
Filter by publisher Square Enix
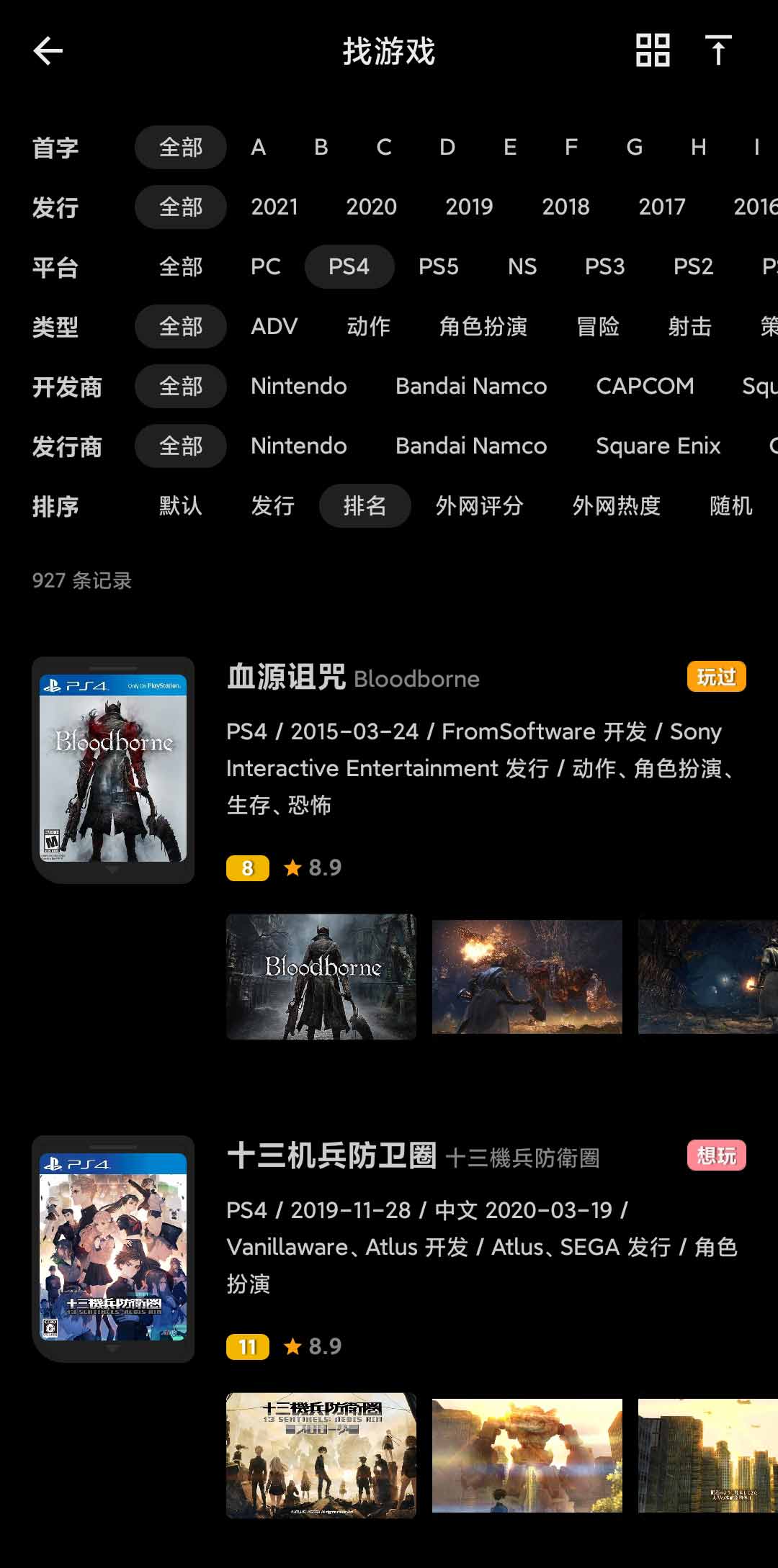(x=658, y=446)
